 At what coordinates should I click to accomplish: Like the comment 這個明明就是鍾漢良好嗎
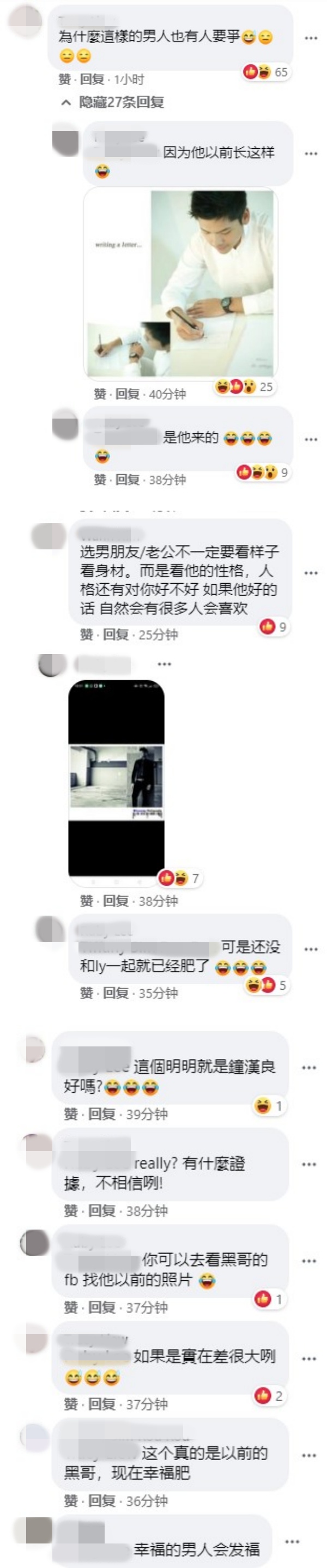71,1114
